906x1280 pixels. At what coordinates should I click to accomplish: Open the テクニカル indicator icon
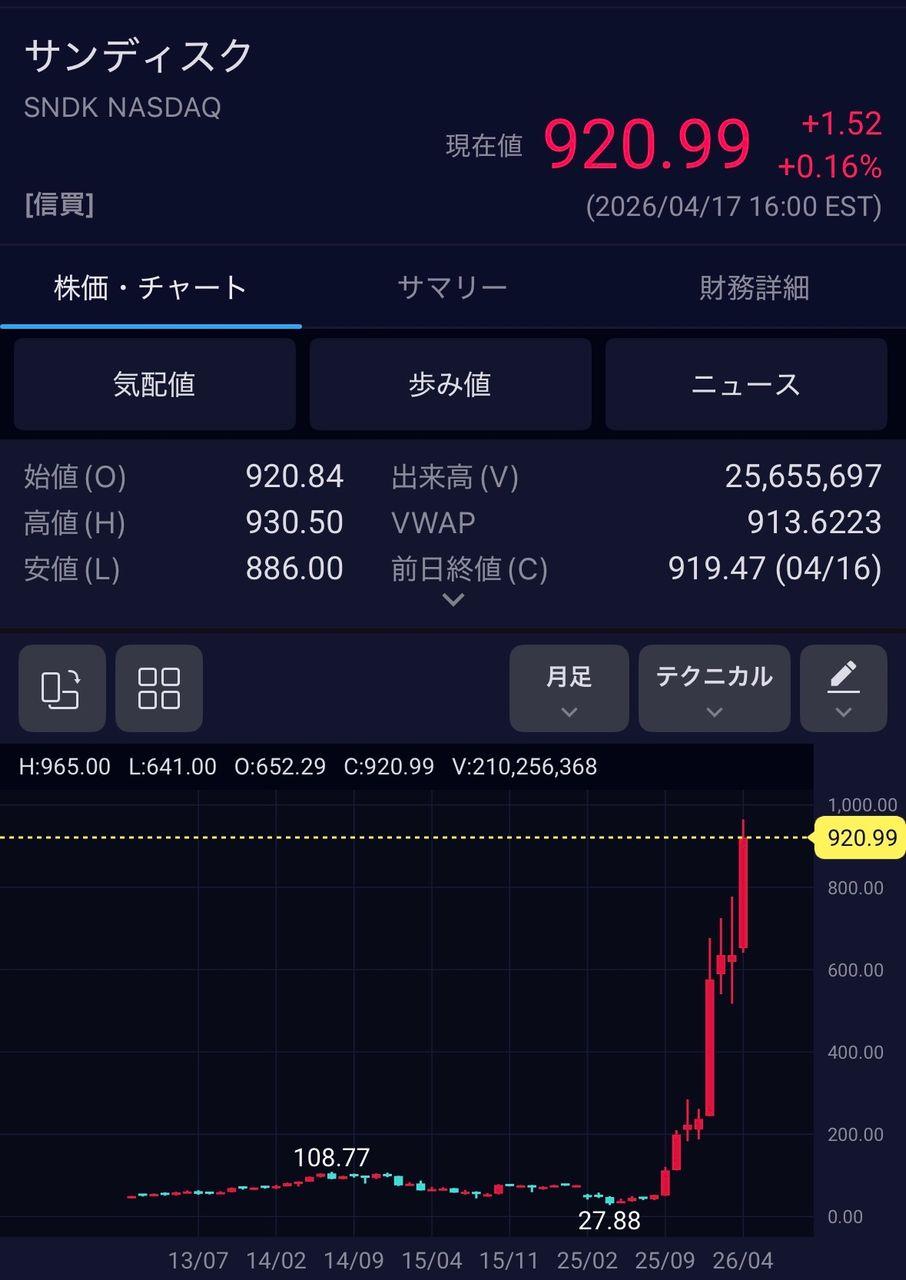(714, 676)
